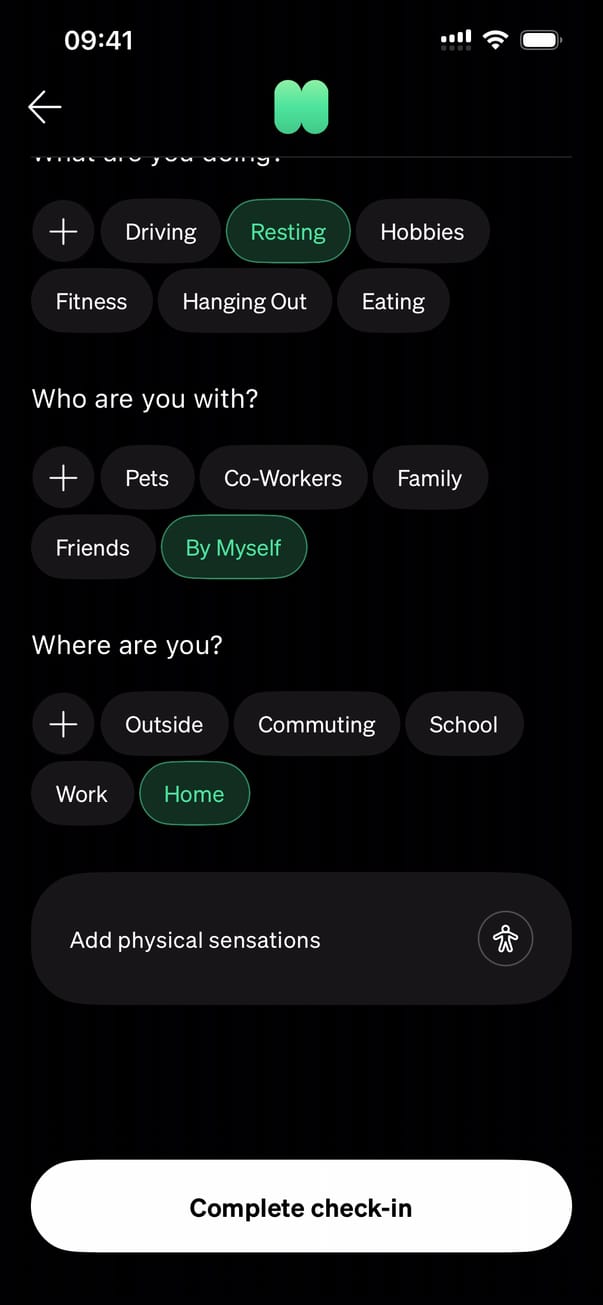Image resolution: width=603 pixels, height=1305 pixels.
Task: Pick the Work location chip
Action: [82, 794]
